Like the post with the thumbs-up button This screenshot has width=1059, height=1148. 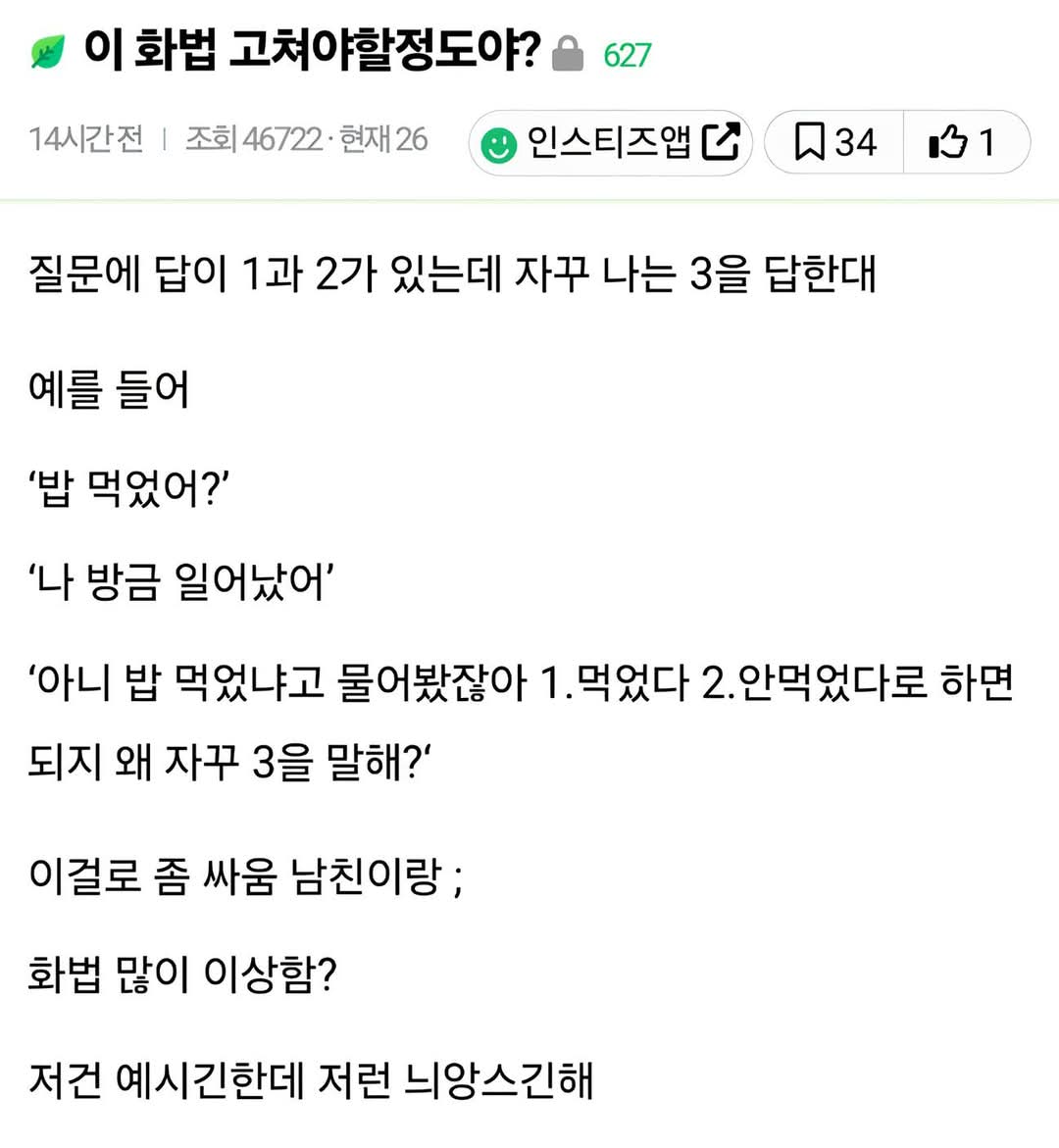[x=963, y=143]
